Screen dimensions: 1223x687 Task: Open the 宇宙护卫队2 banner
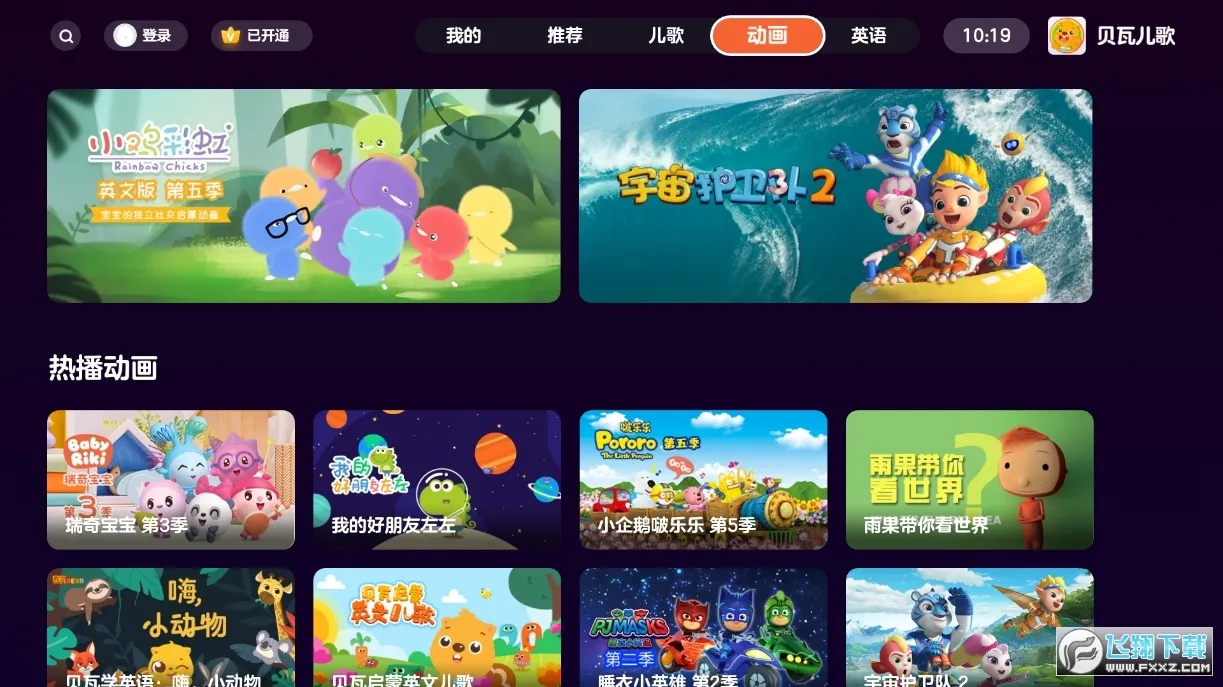tap(835, 196)
